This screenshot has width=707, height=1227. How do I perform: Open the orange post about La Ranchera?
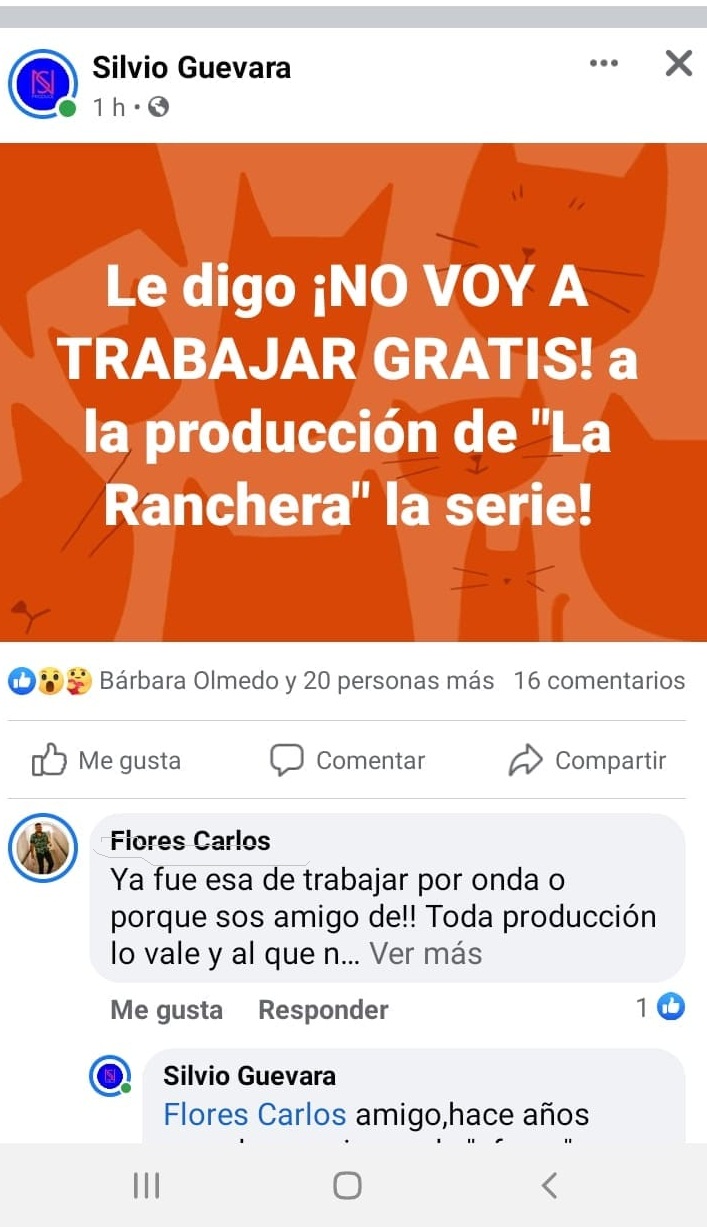(353, 392)
